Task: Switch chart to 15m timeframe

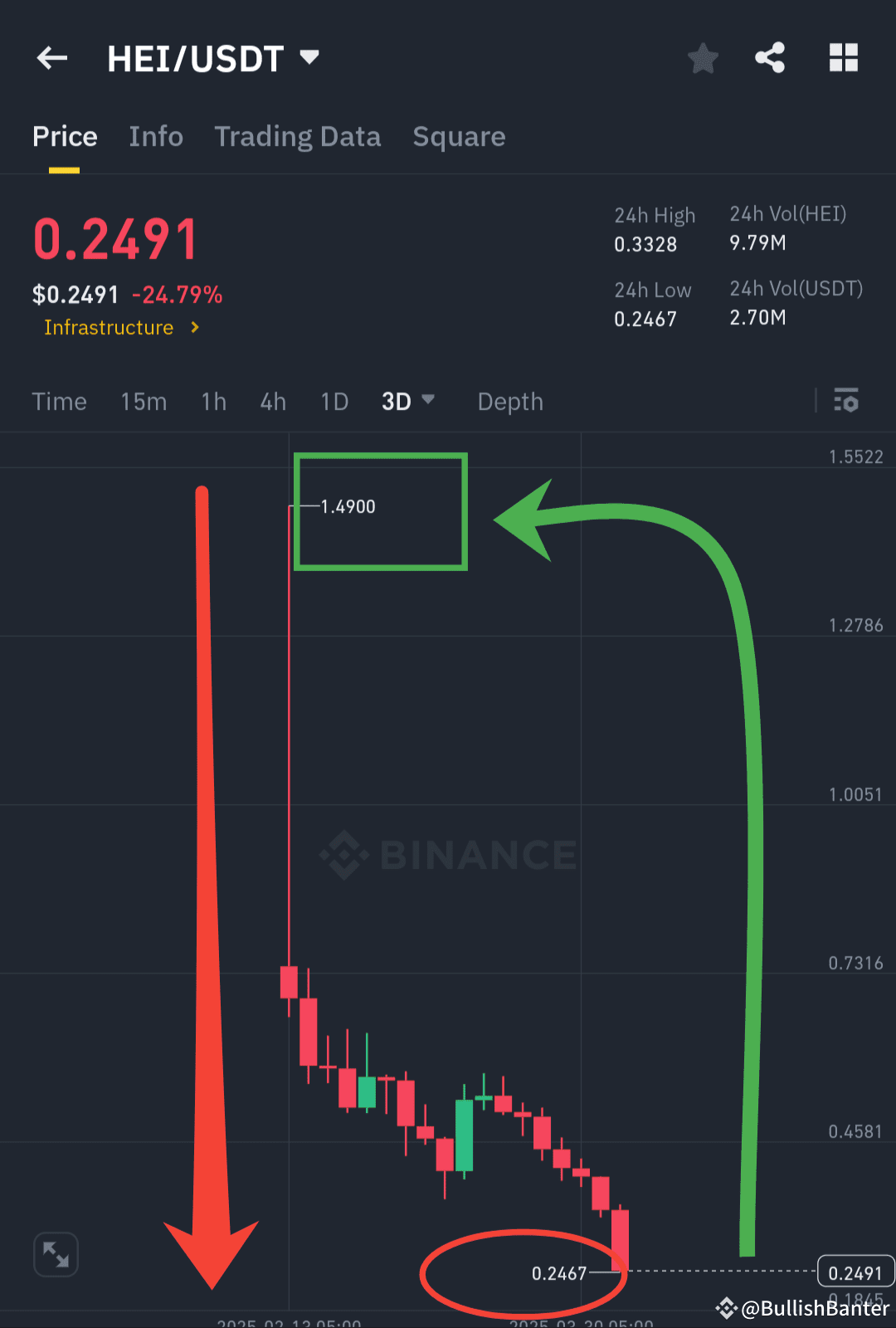Action: pyautogui.click(x=143, y=401)
